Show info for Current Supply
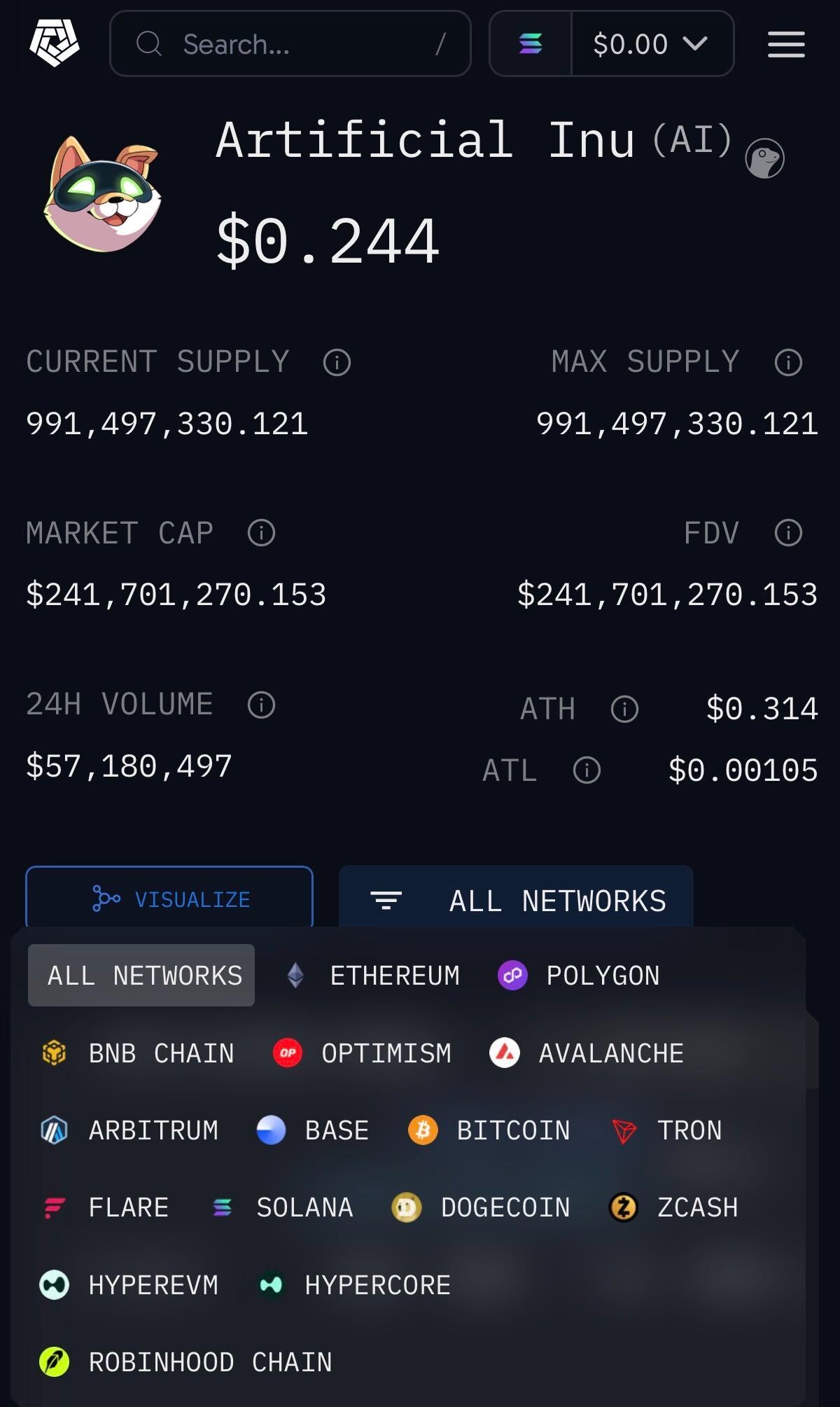The height and width of the screenshot is (1407, 840). pos(337,363)
